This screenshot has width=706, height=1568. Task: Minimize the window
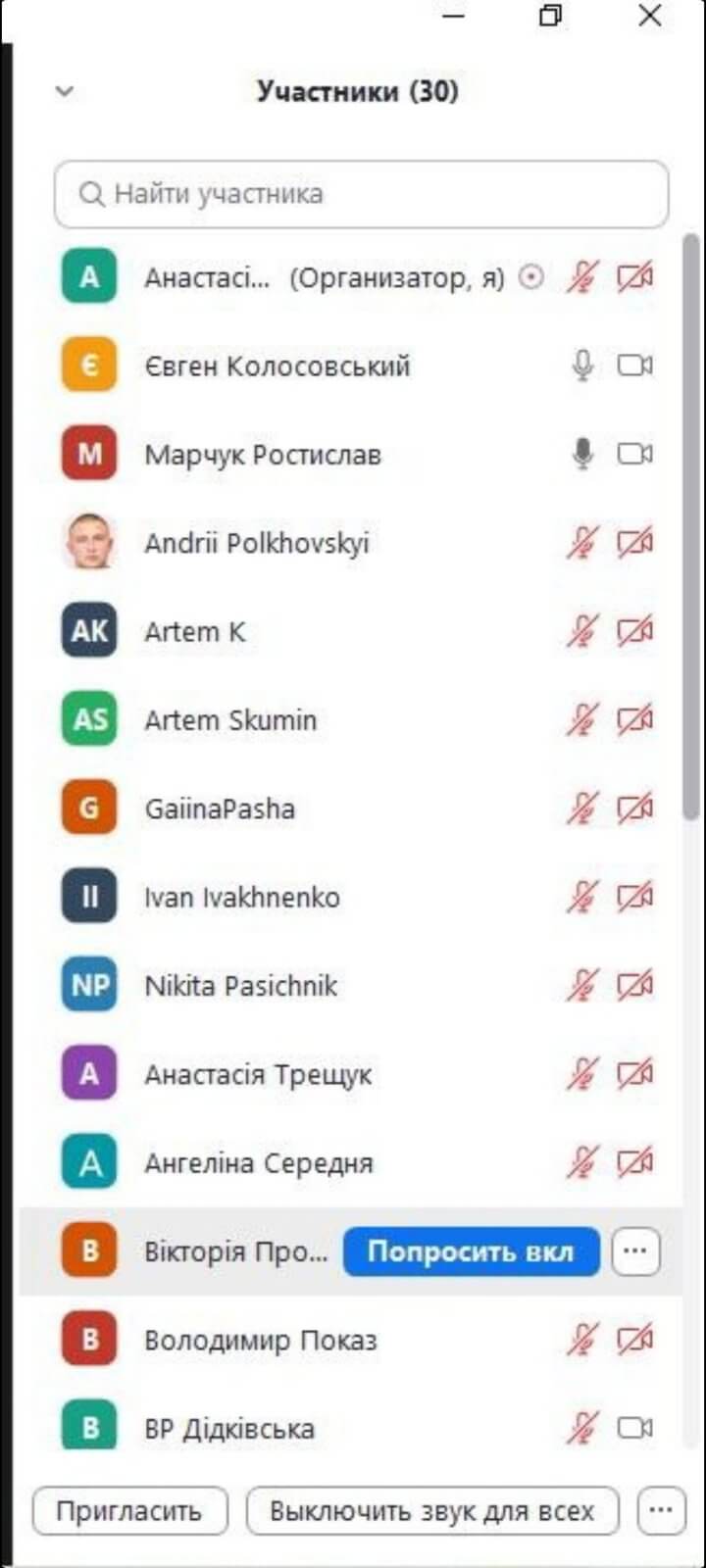point(453,17)
